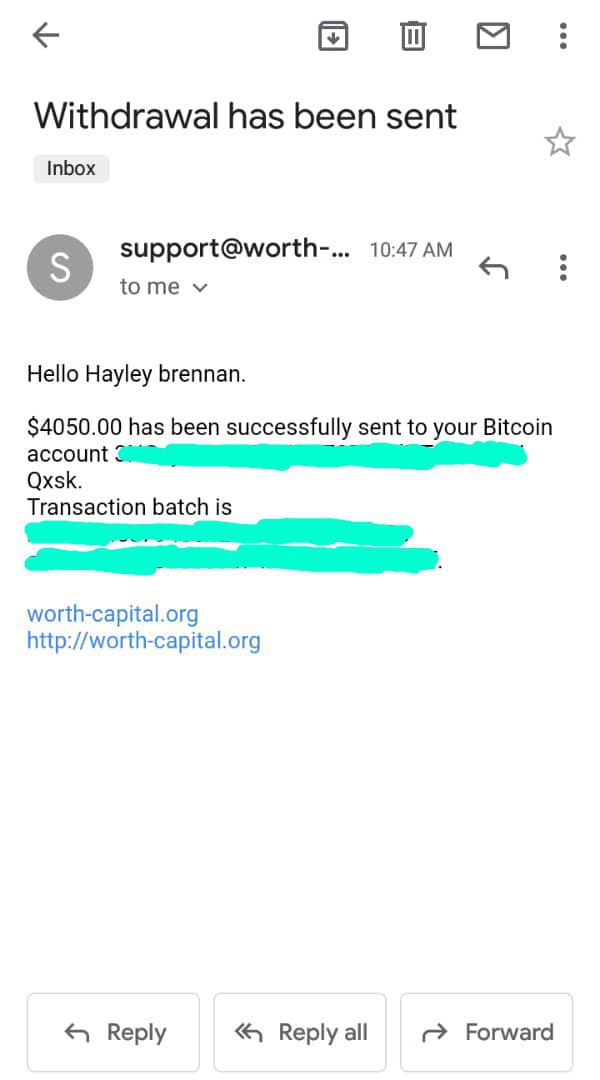
Task: Open the message options three-dot menu
Action: click(x=563, y=267)
